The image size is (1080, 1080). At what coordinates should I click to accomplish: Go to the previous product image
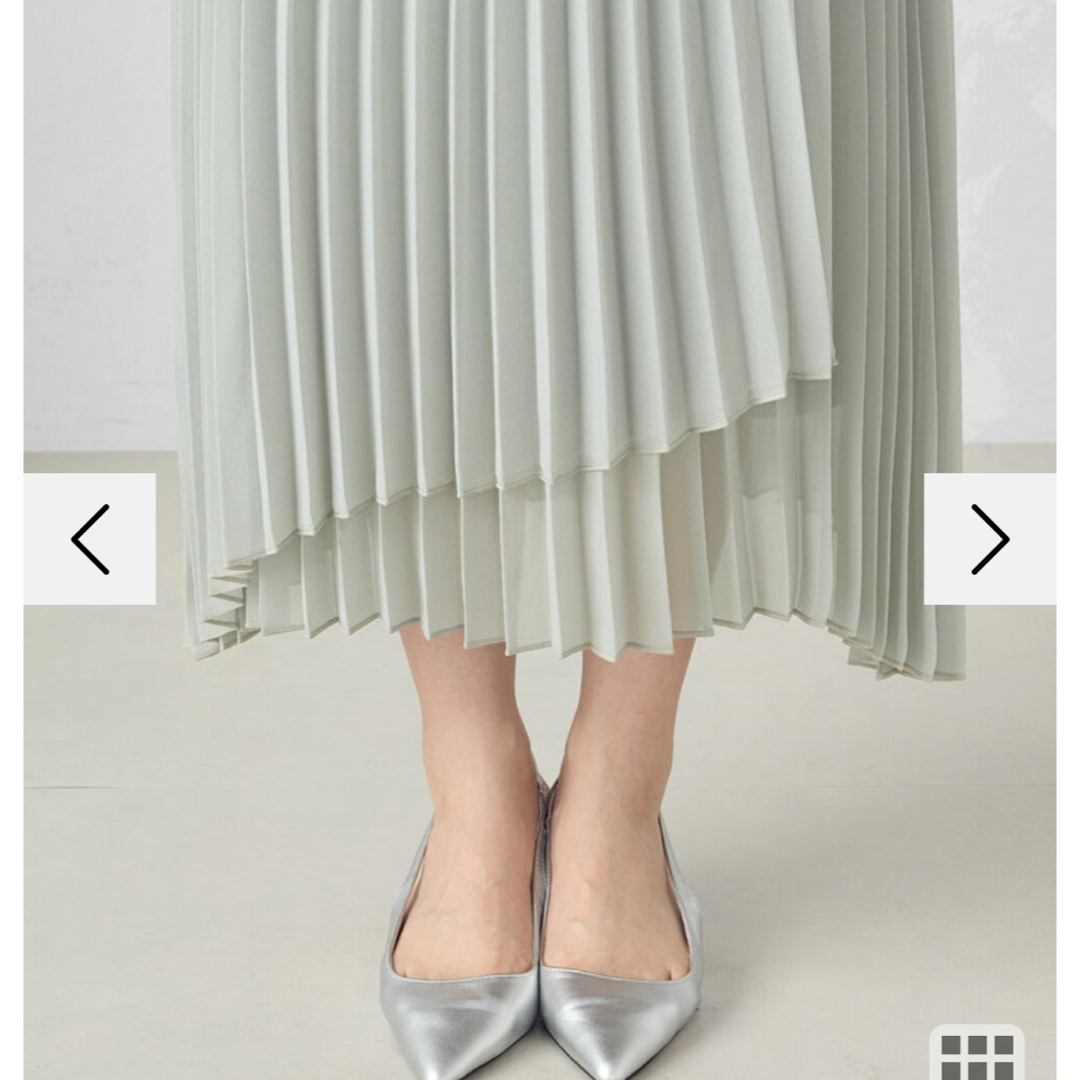pos(90,539)
